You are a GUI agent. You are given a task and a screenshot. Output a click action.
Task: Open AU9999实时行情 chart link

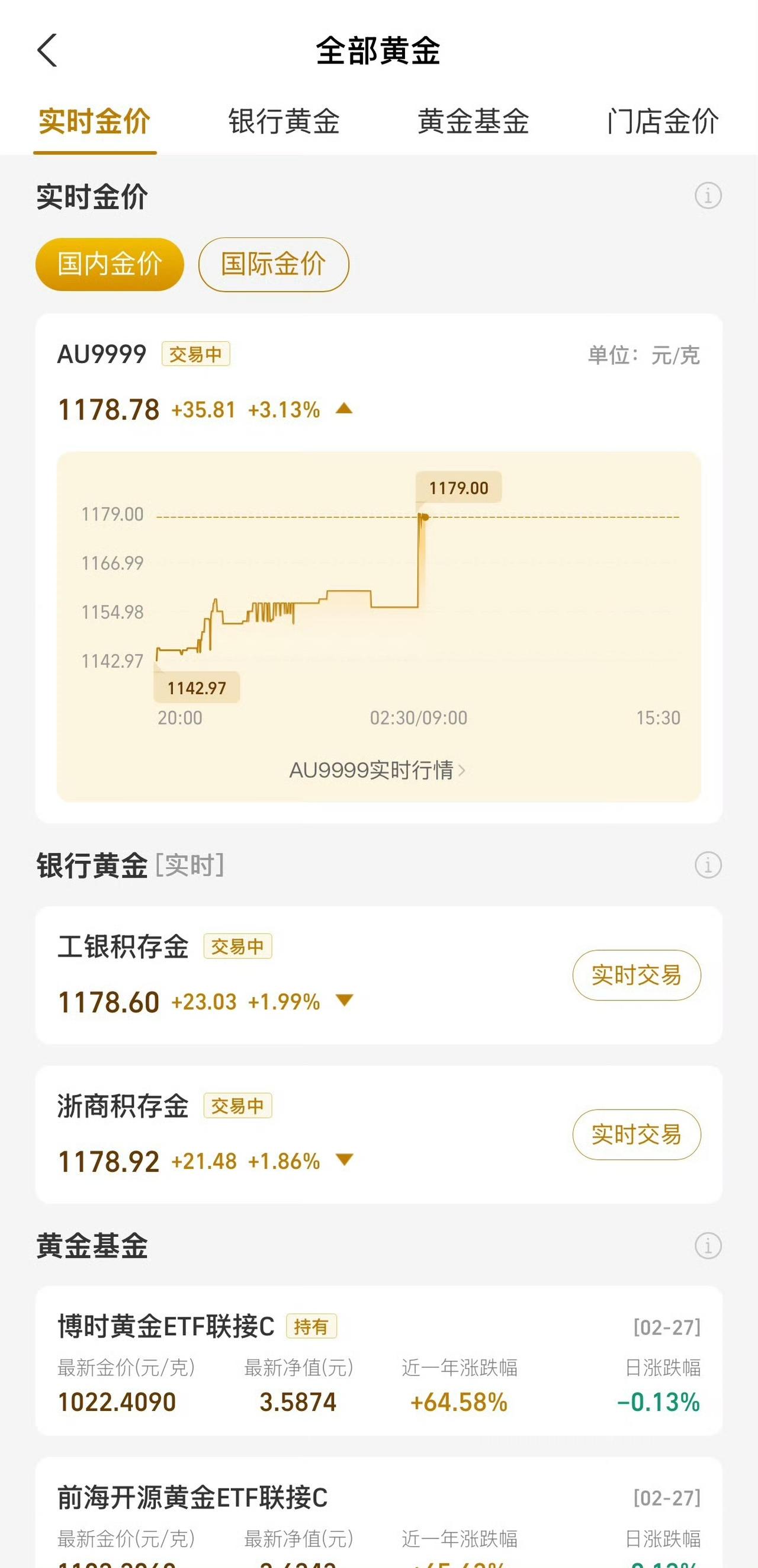pos(378,770)
